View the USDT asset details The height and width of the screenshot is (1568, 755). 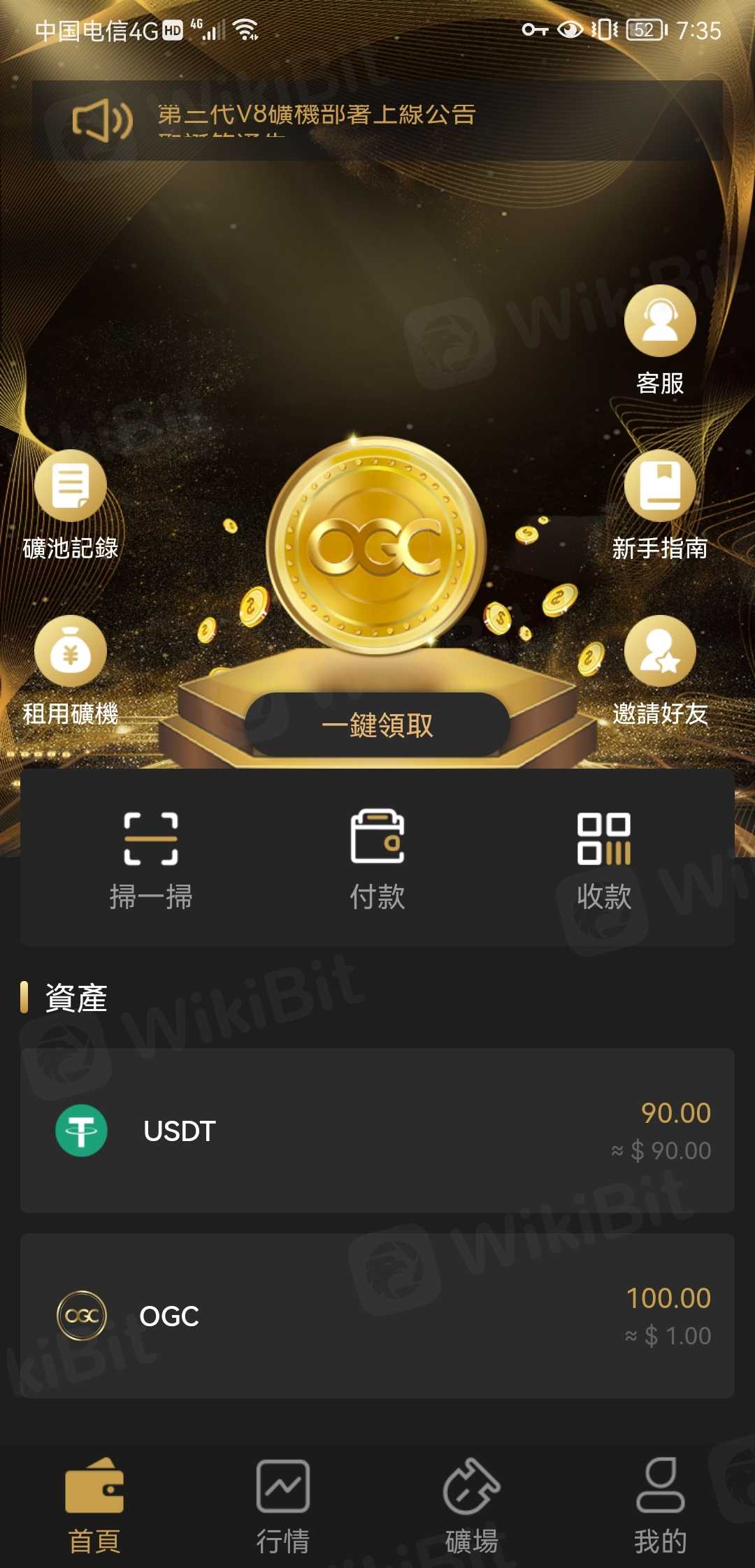pyautogui.click(x=377, y=1131)
